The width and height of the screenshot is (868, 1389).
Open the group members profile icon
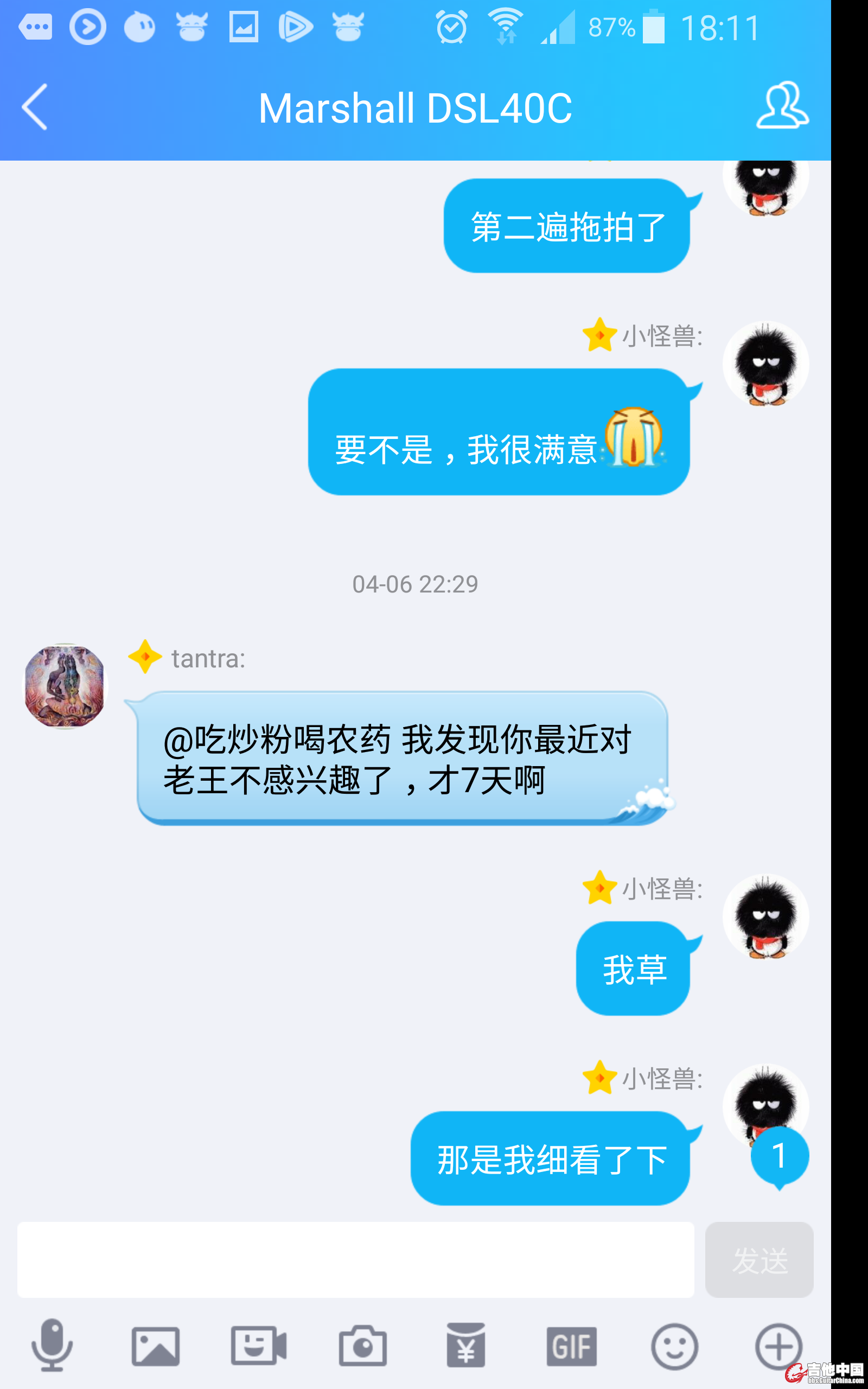pyautogui.click(x=782, y=106)
